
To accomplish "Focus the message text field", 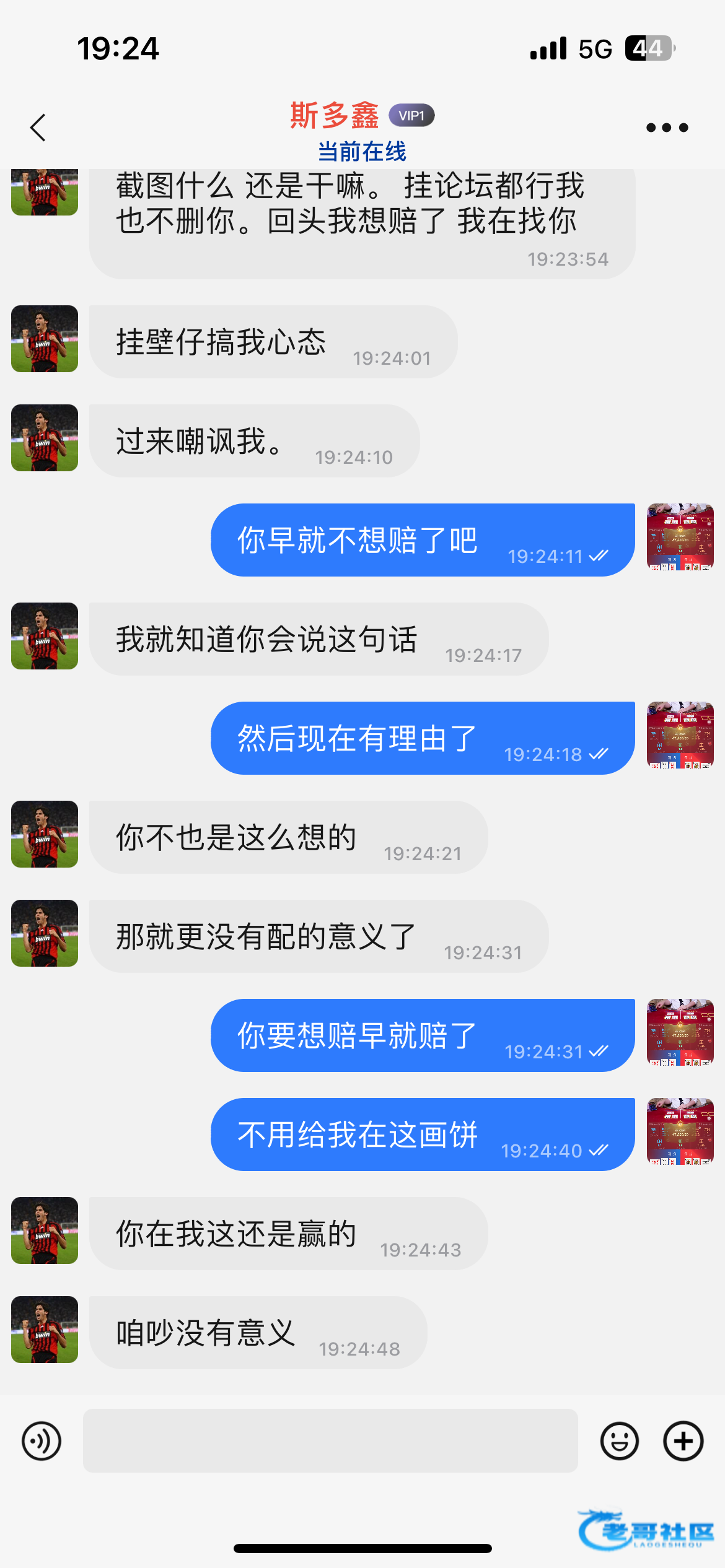I will (330, 1440).
